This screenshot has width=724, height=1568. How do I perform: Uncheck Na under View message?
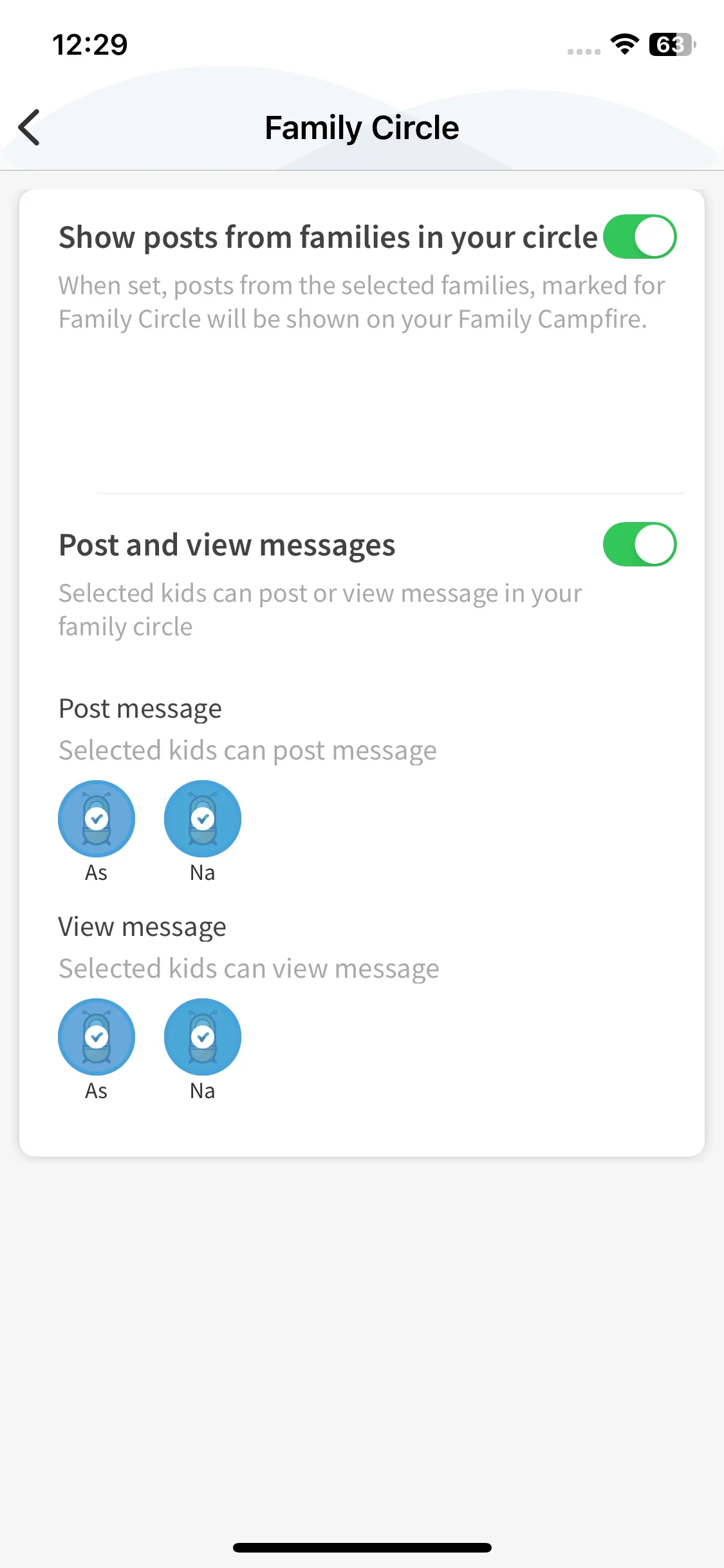coord(203,1037)
